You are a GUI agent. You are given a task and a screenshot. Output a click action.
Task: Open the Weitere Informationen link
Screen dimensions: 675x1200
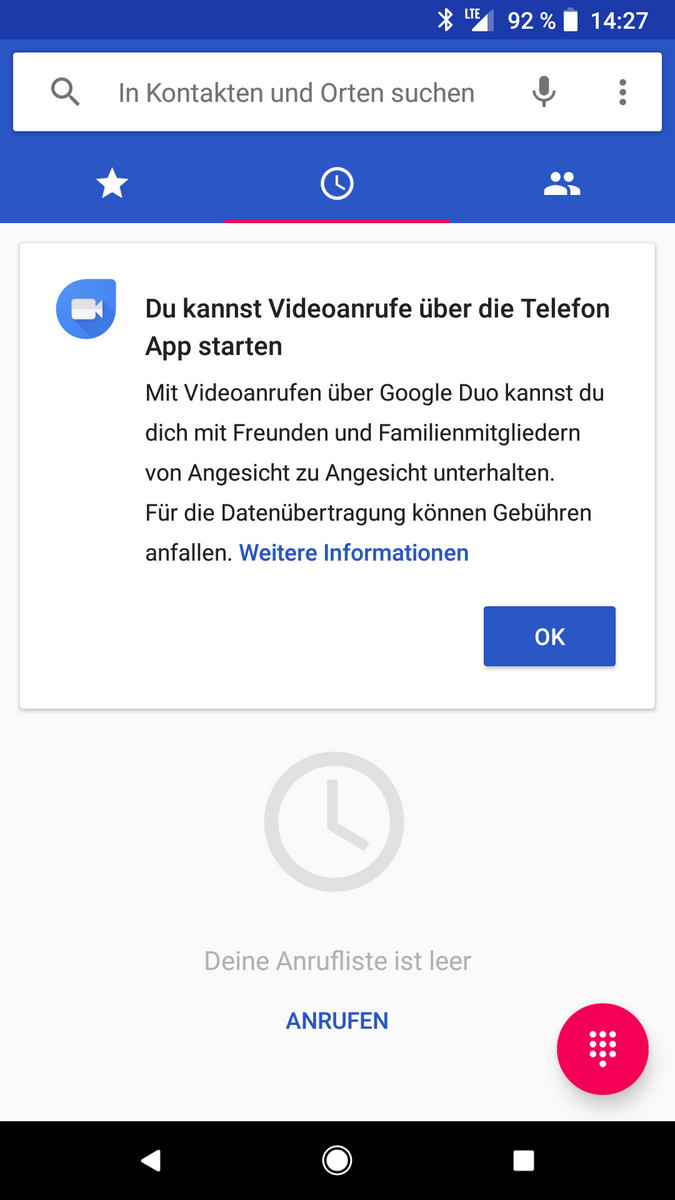[x=353, y=553]
